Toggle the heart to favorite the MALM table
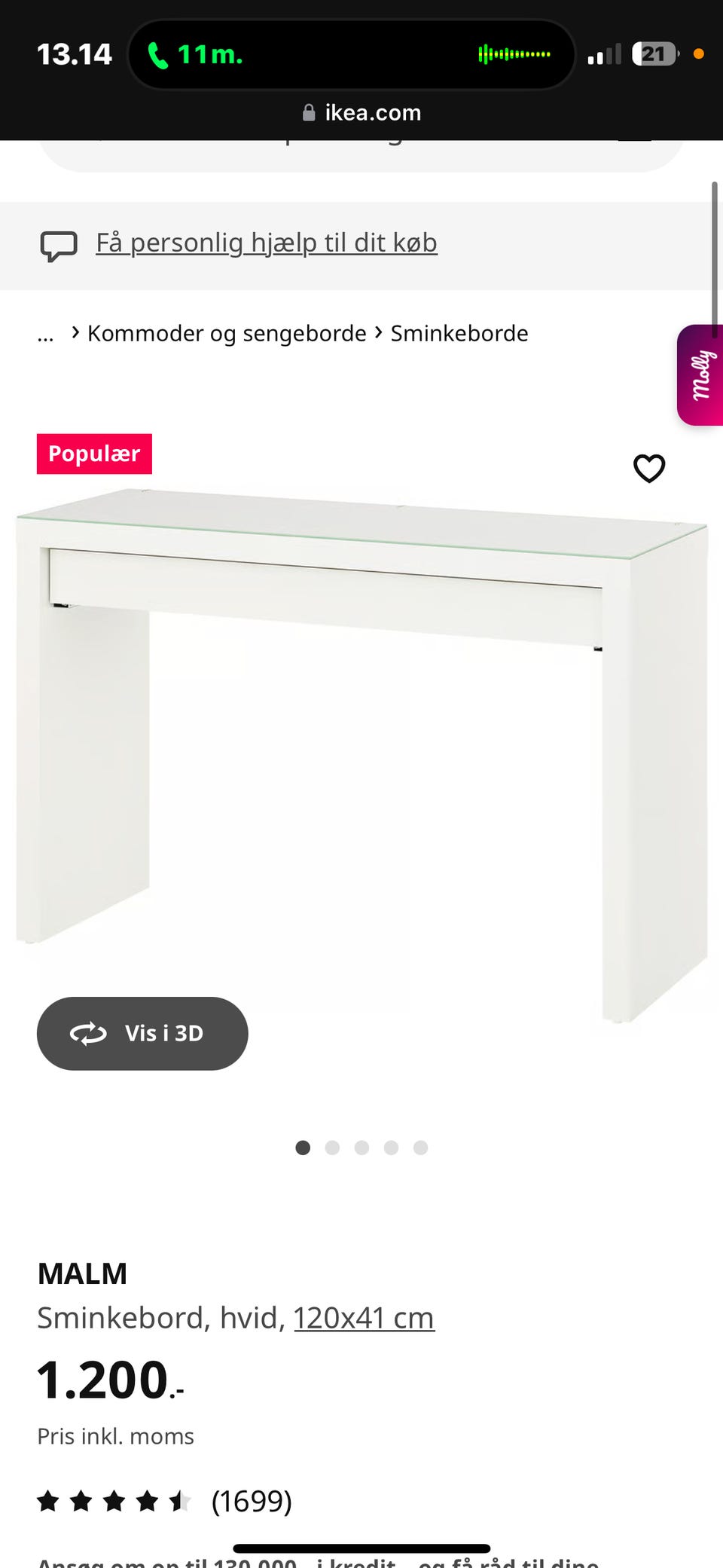This screenshot has width=723, height=1568. [x=648, y=468]
